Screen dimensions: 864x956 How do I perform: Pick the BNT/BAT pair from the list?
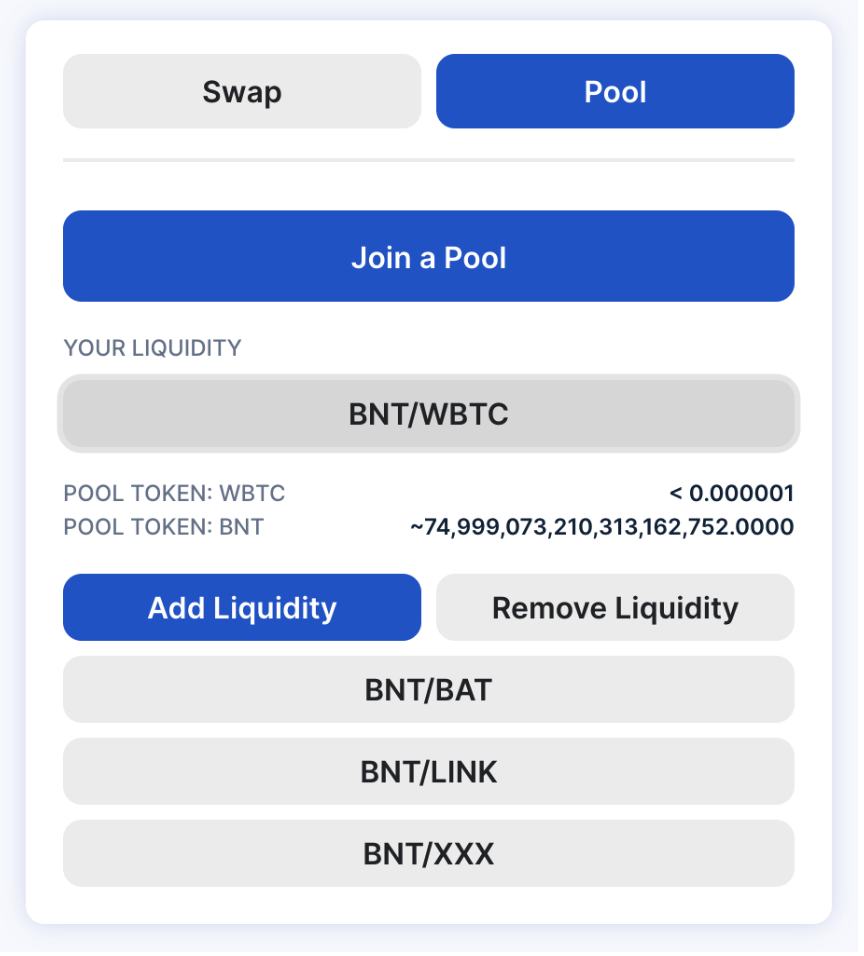428,689
